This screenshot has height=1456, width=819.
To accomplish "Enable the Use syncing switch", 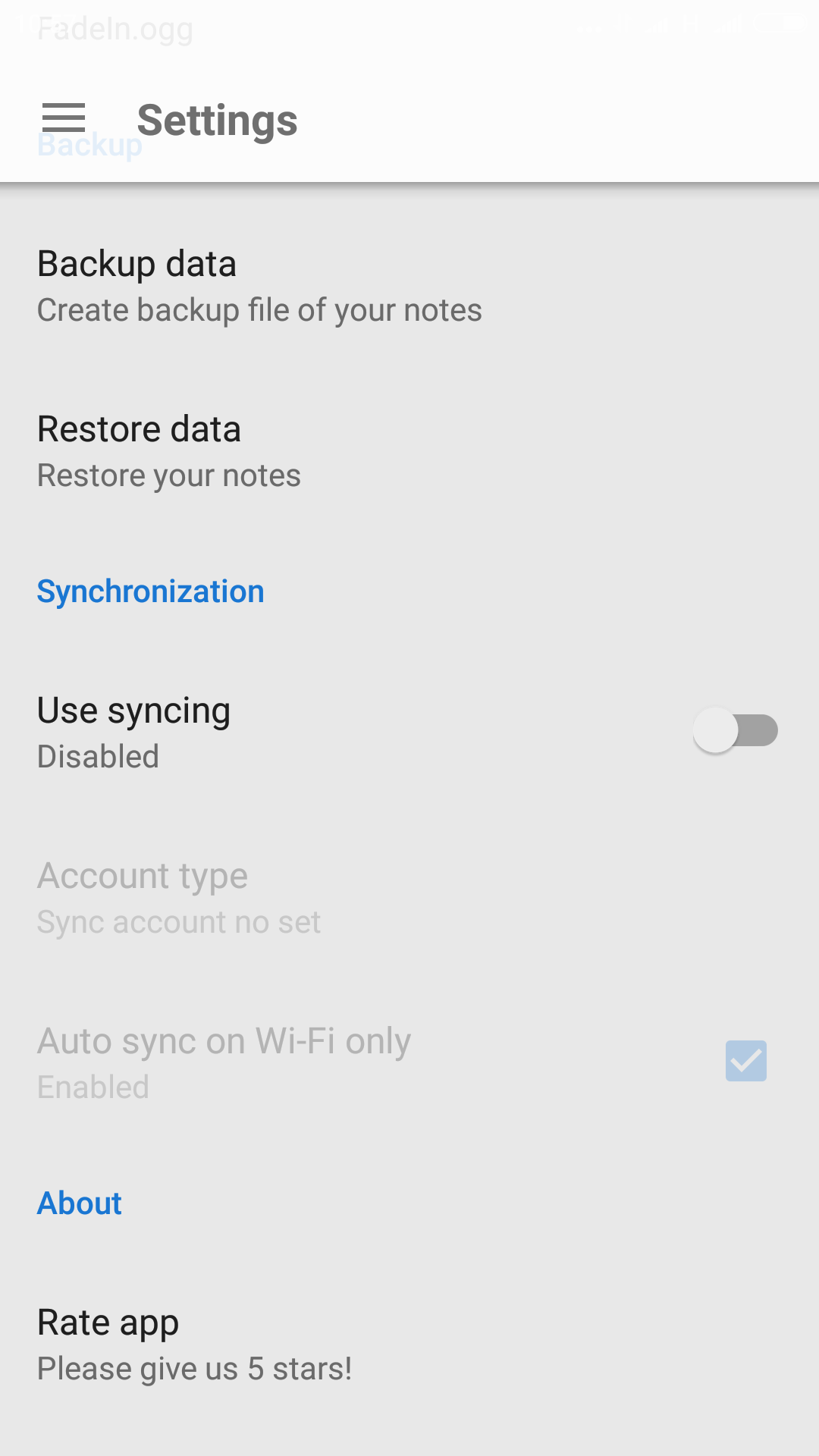I will point(735,730).
